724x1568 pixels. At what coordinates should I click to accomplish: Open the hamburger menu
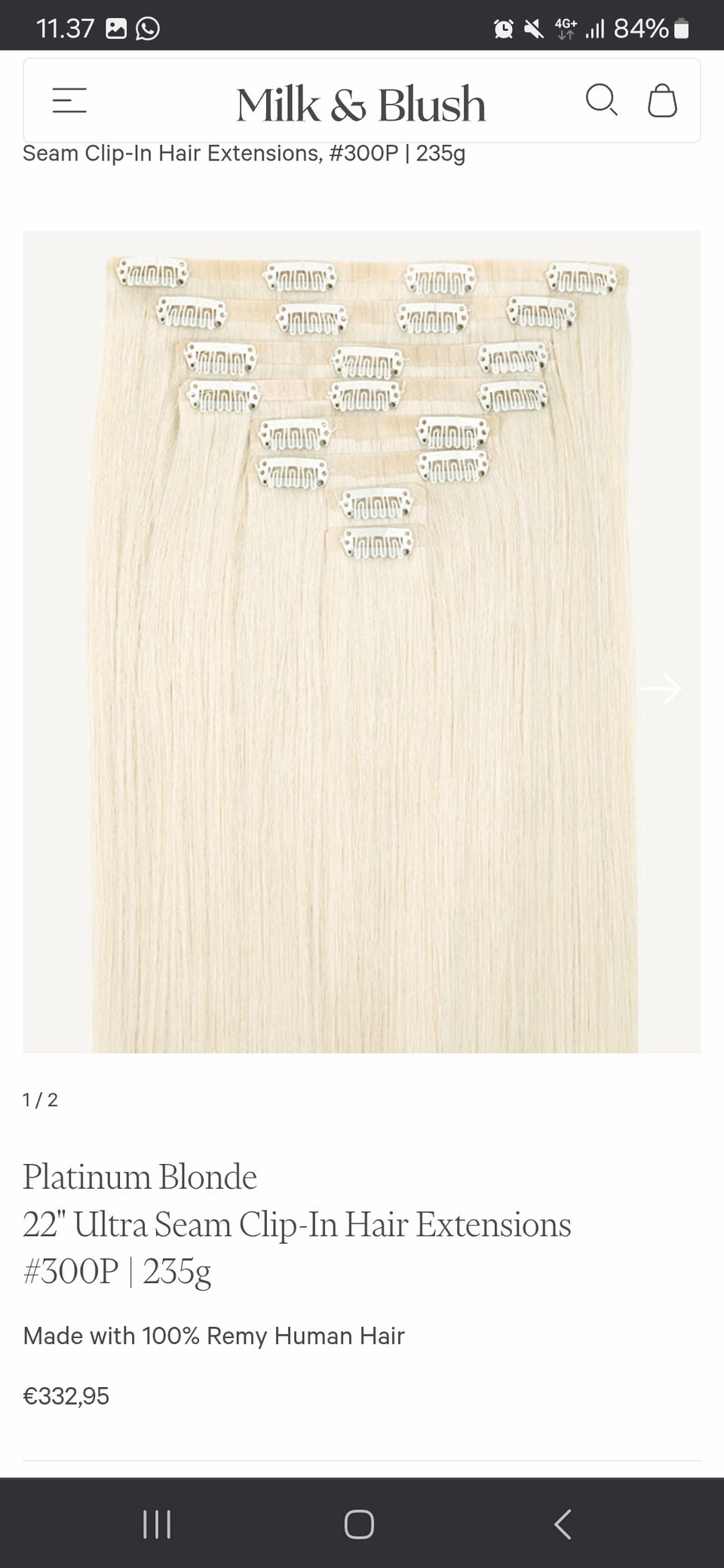pos(69,100)
